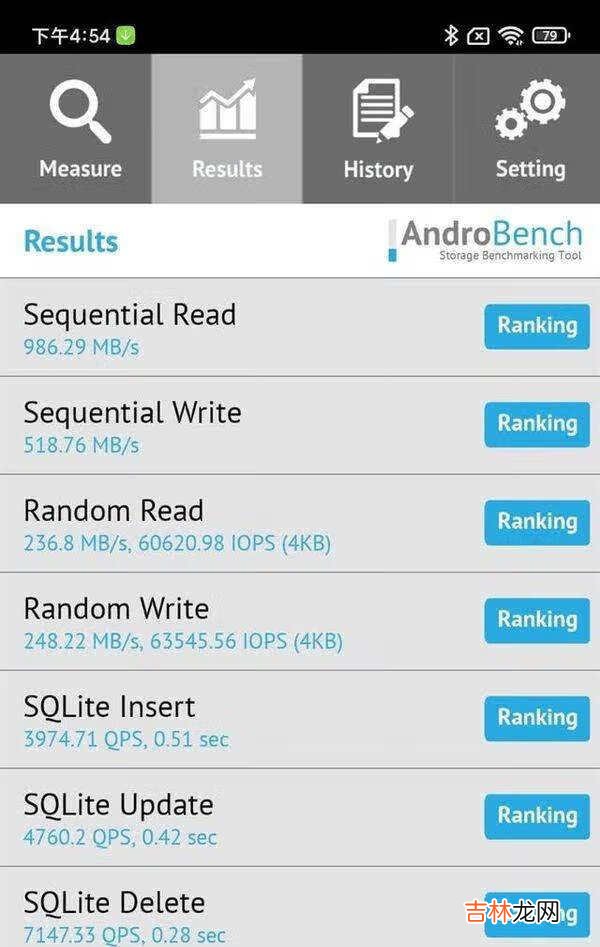Select the Results tab
Screen dimensions: 600x947
point(227,130)
